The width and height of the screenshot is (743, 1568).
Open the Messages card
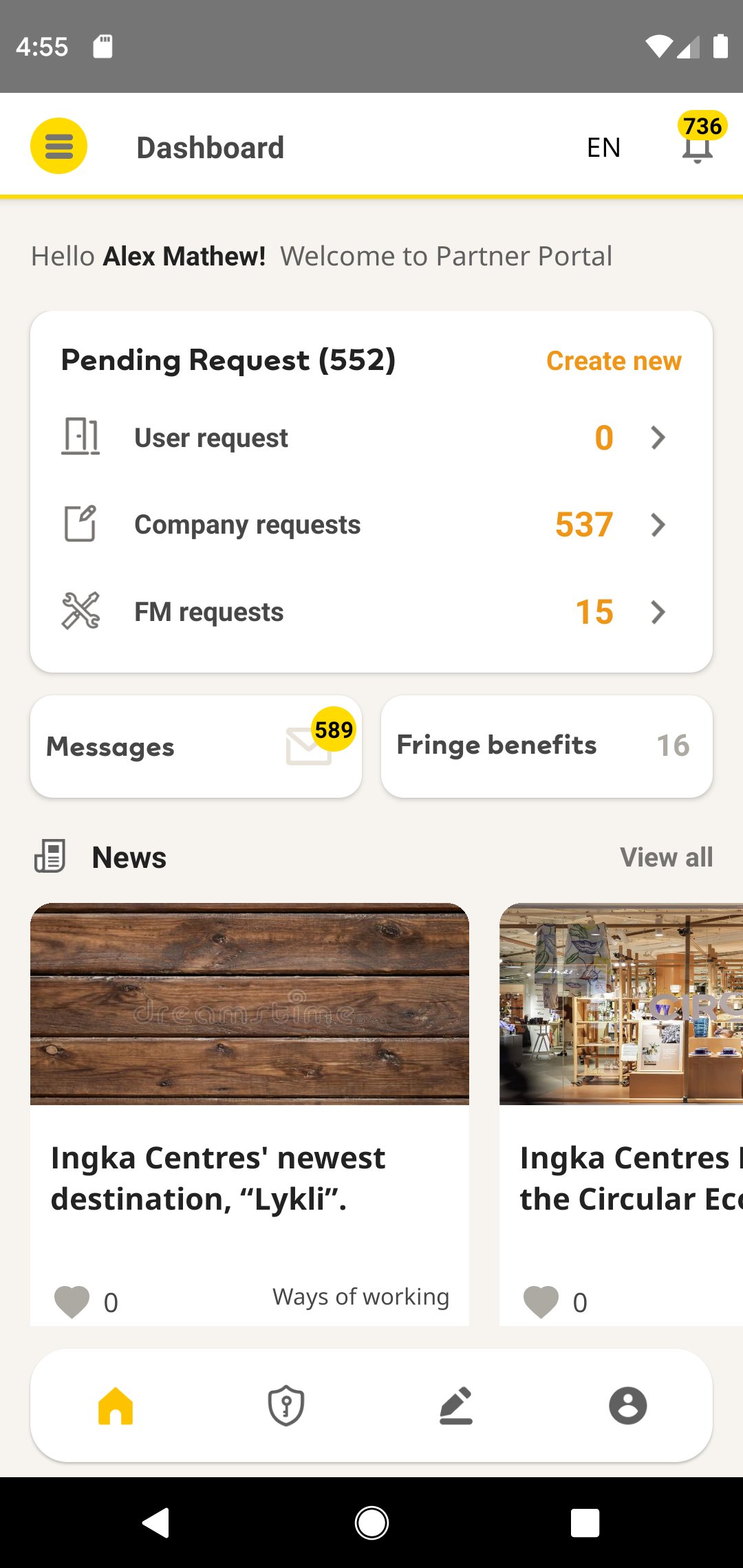point(196,747)
